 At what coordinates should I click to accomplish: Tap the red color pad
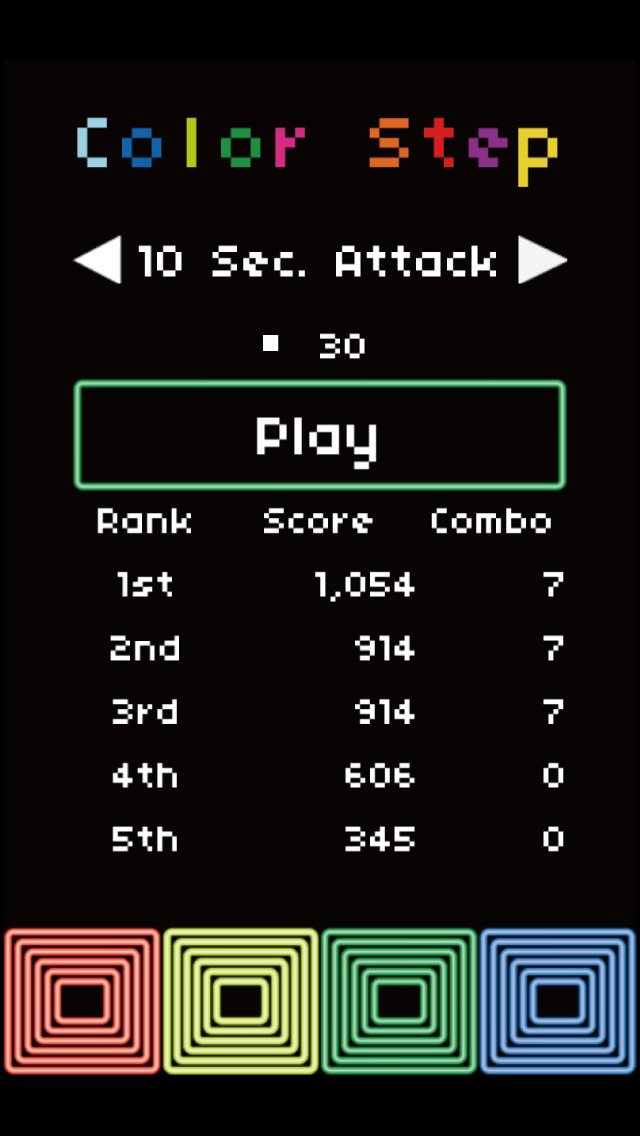(x=83, y=1001)
